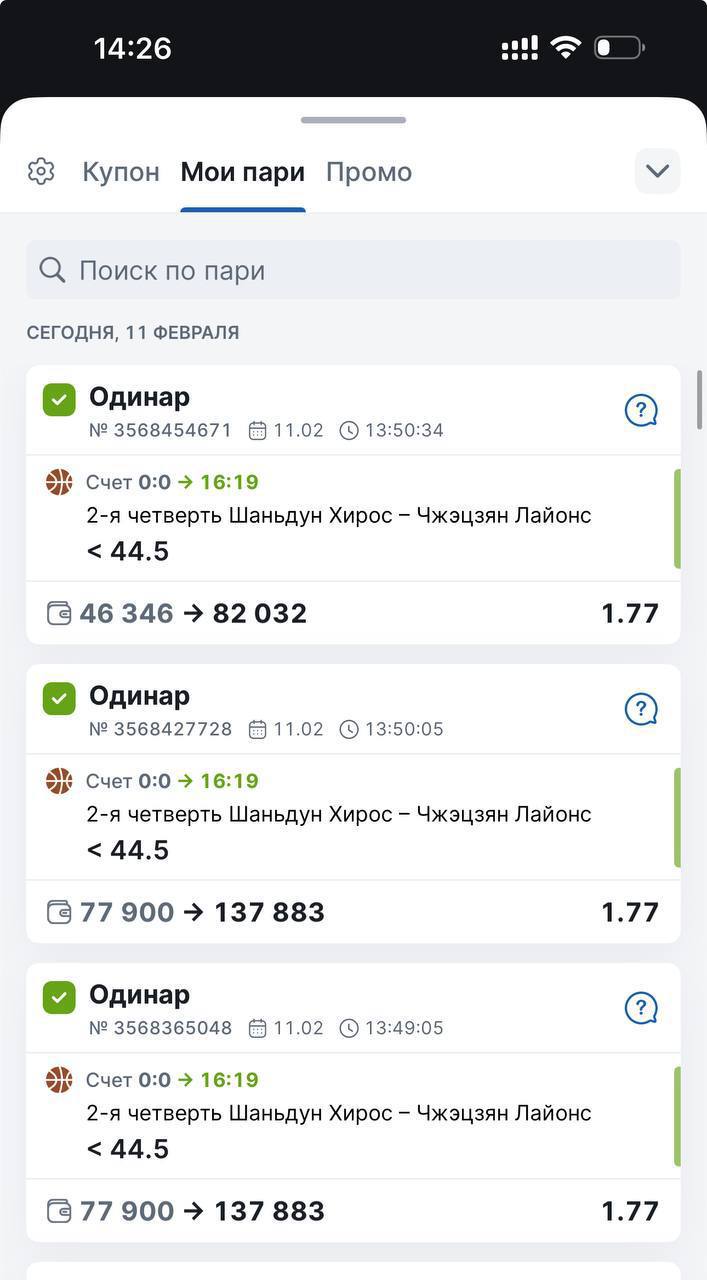View bet card № 3568427728 details
The width and height of the screenshot is (707, 1280).
click(340, 816)
